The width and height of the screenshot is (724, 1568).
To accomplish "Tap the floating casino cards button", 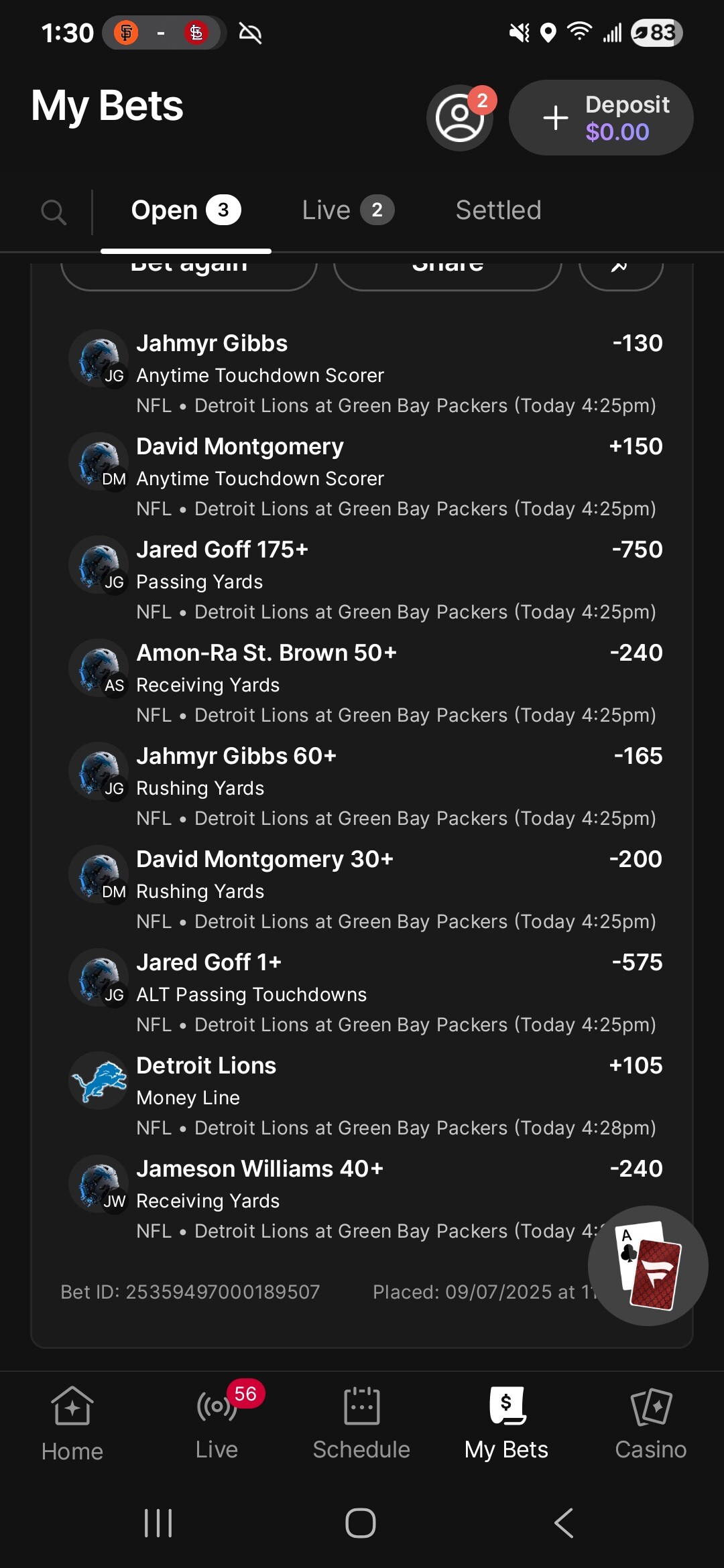I will tap(648, 1265).
